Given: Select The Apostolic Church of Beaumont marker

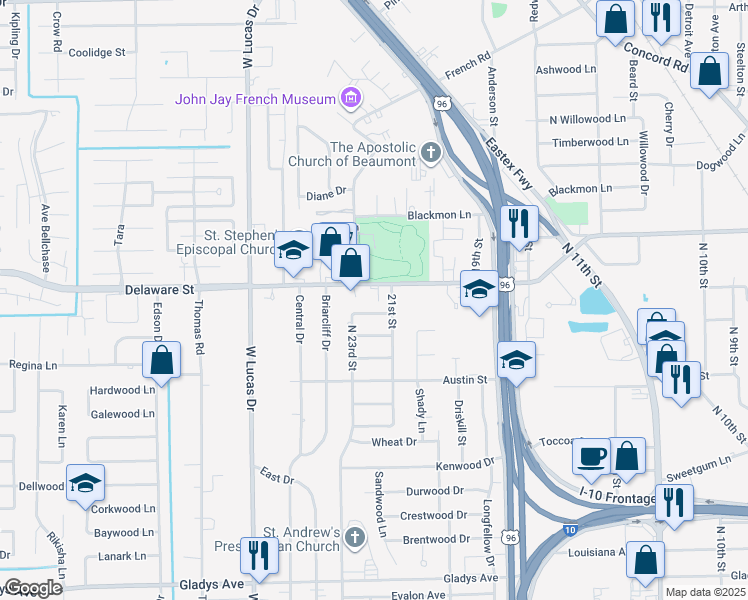Looking at the screenshot, I should [431, 154].
